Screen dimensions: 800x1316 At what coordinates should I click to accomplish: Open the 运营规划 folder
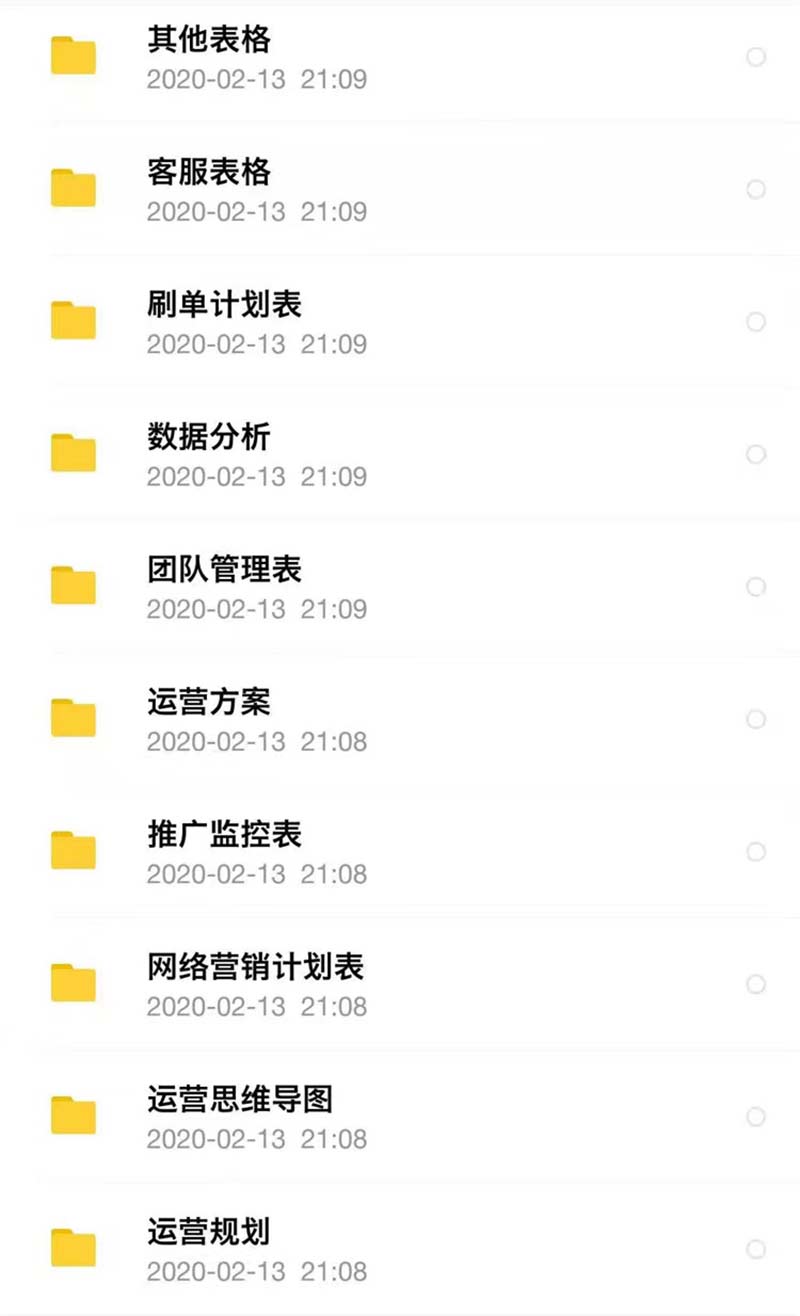tap(209, 1232)
